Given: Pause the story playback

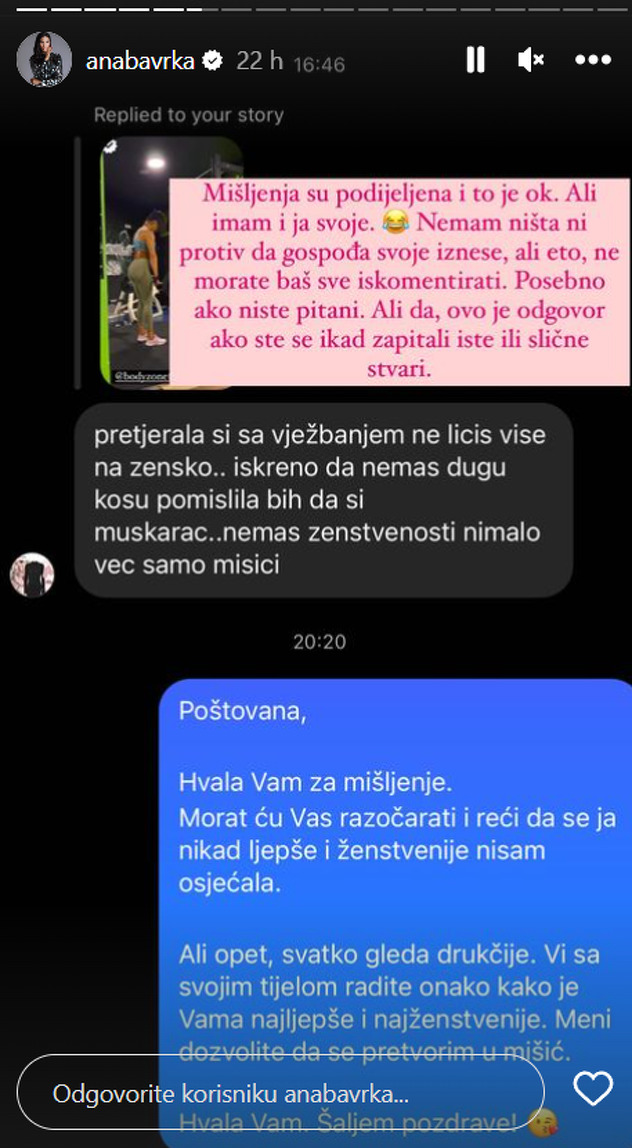Looking at the screenshot, I should tap(475, 60).
